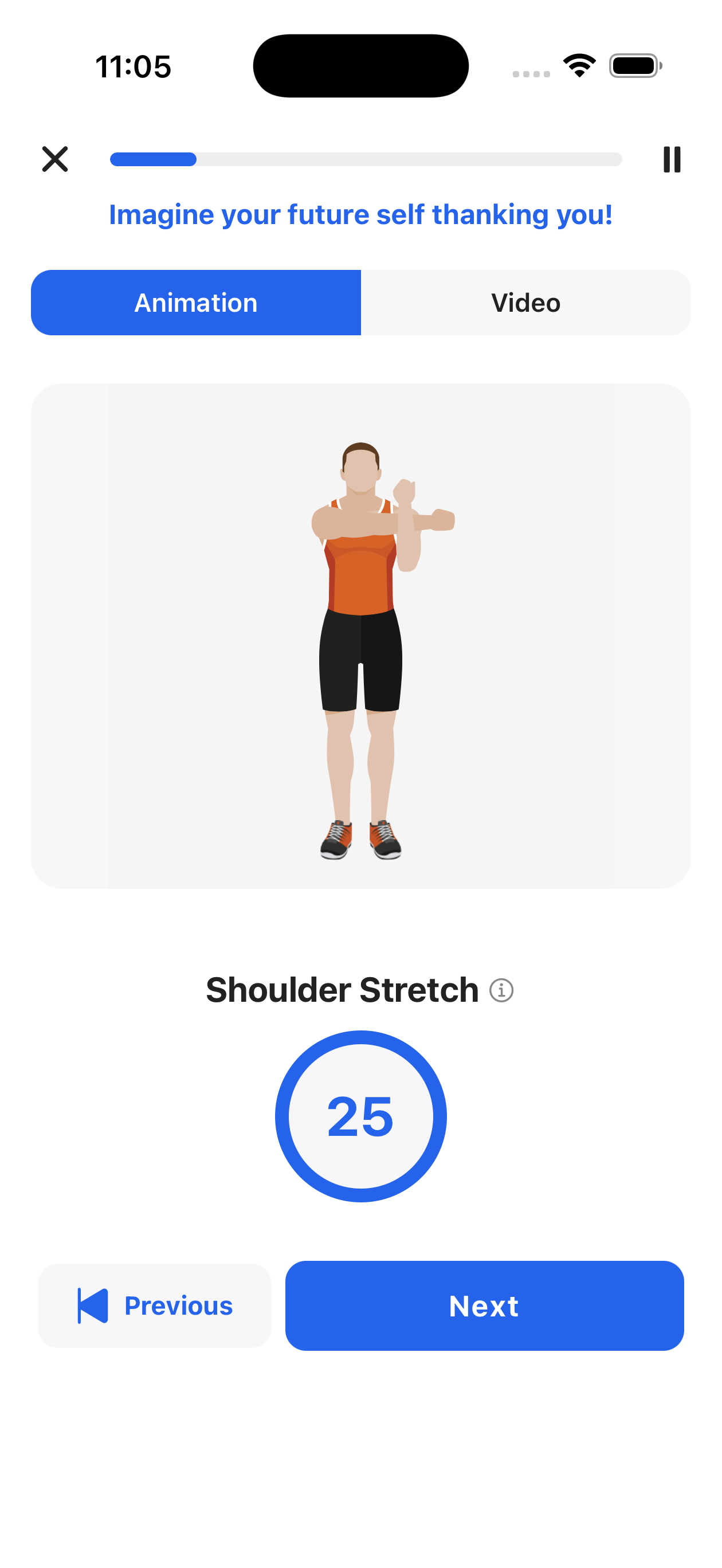Close the workout session with the X

(x=54, y=159)
